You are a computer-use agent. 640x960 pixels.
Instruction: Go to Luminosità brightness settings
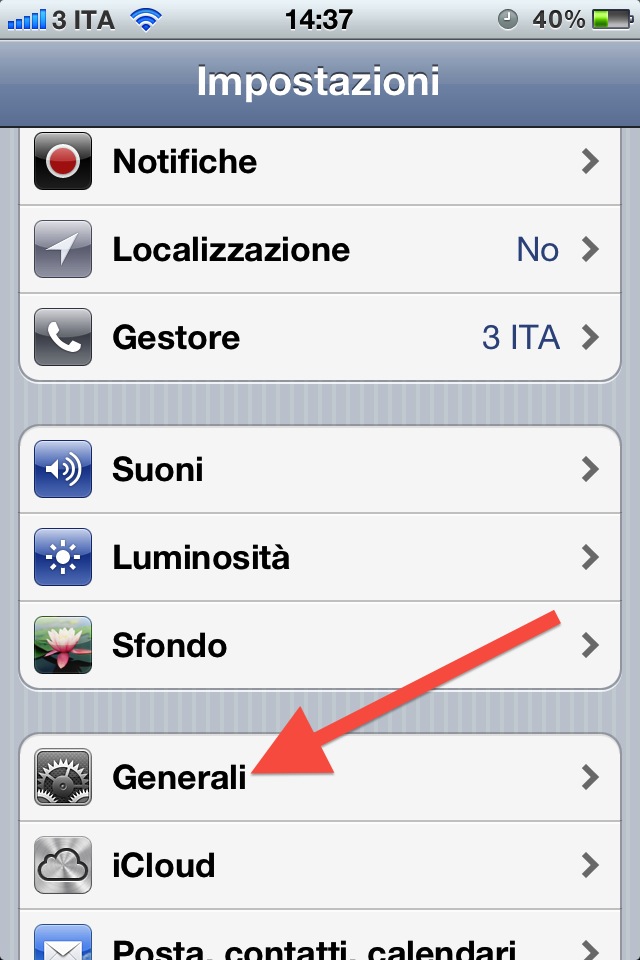[320, 557]
